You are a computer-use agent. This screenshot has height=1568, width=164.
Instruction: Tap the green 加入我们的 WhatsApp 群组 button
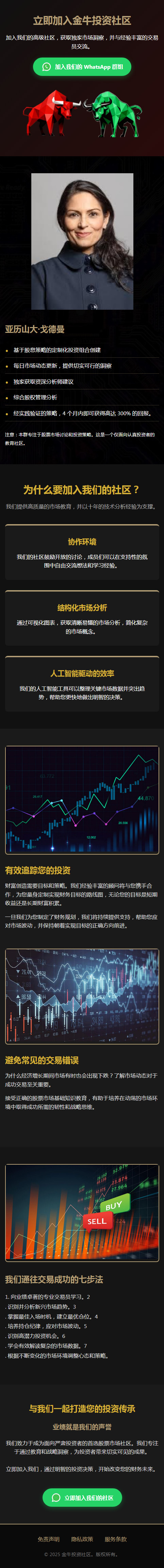pos(82,67)
